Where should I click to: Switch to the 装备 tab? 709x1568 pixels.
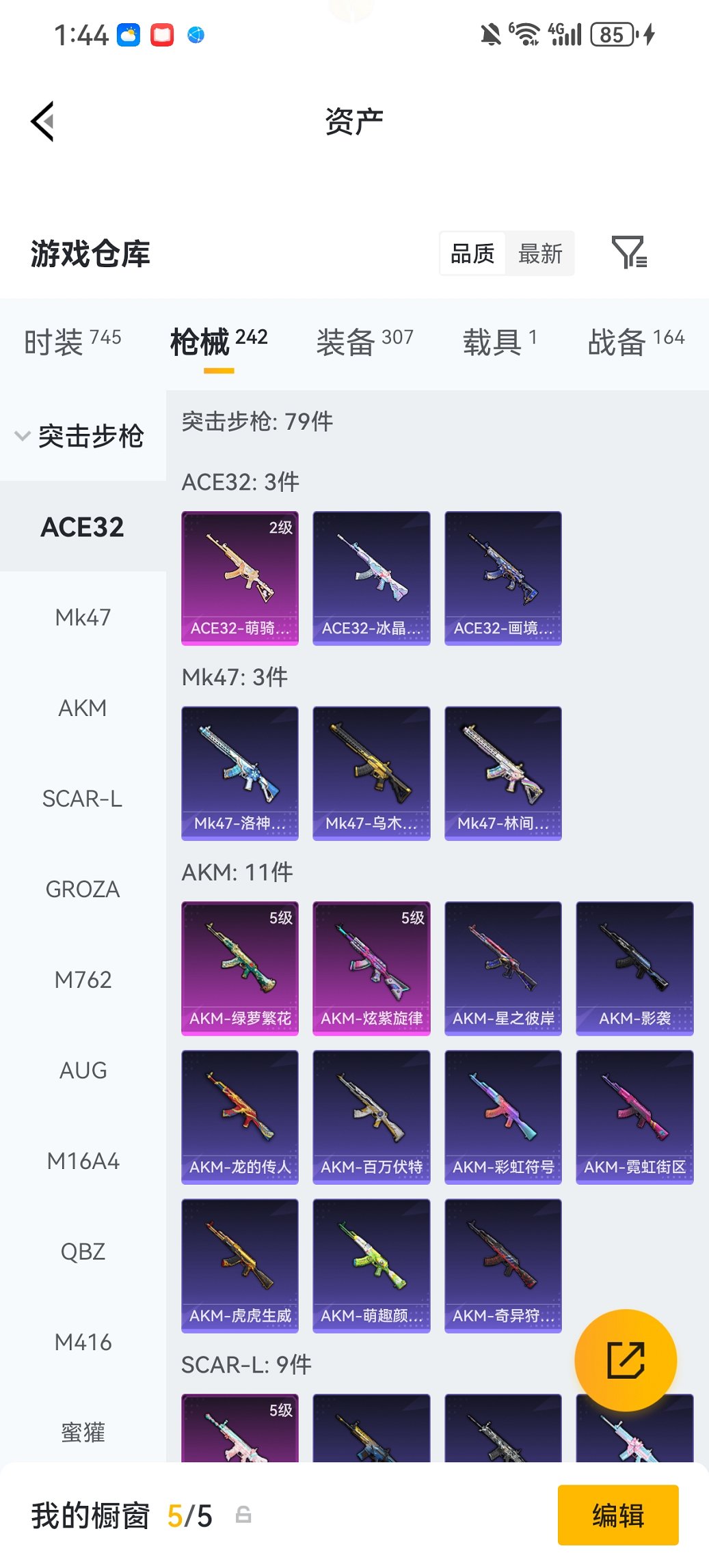[x=364, y=341]
